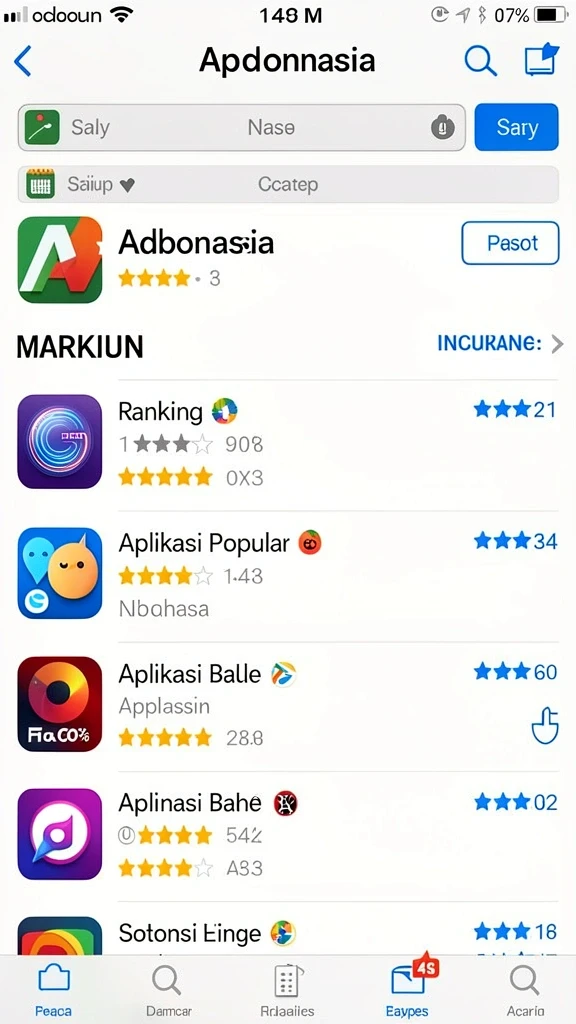The image size is (576, 1024).
Task: Open the Aplikasi Popular app row
Action: tap(288, 575)
